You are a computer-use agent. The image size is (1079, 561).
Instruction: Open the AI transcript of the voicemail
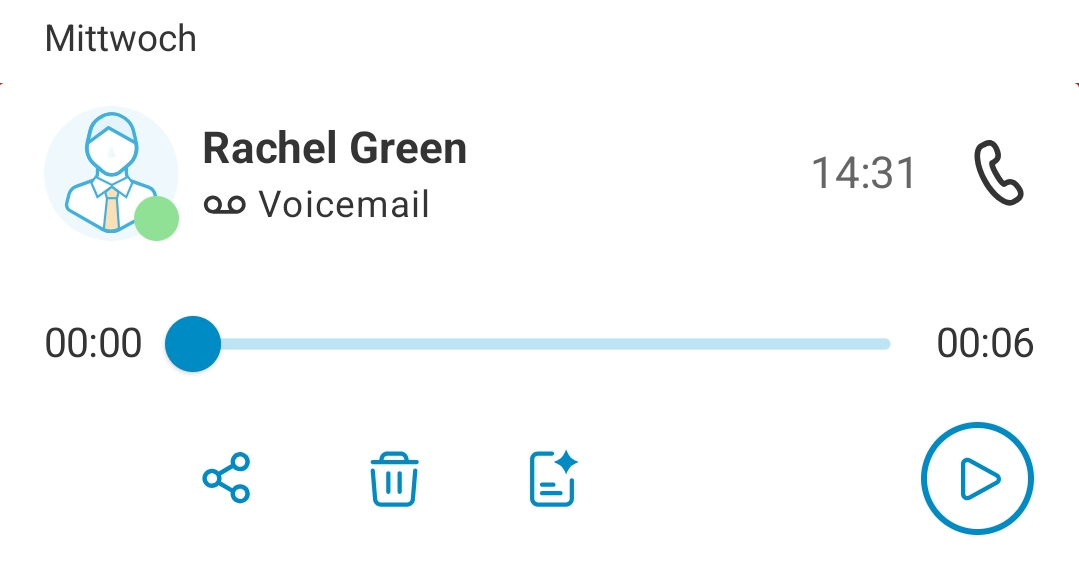[x=554, y=478]
